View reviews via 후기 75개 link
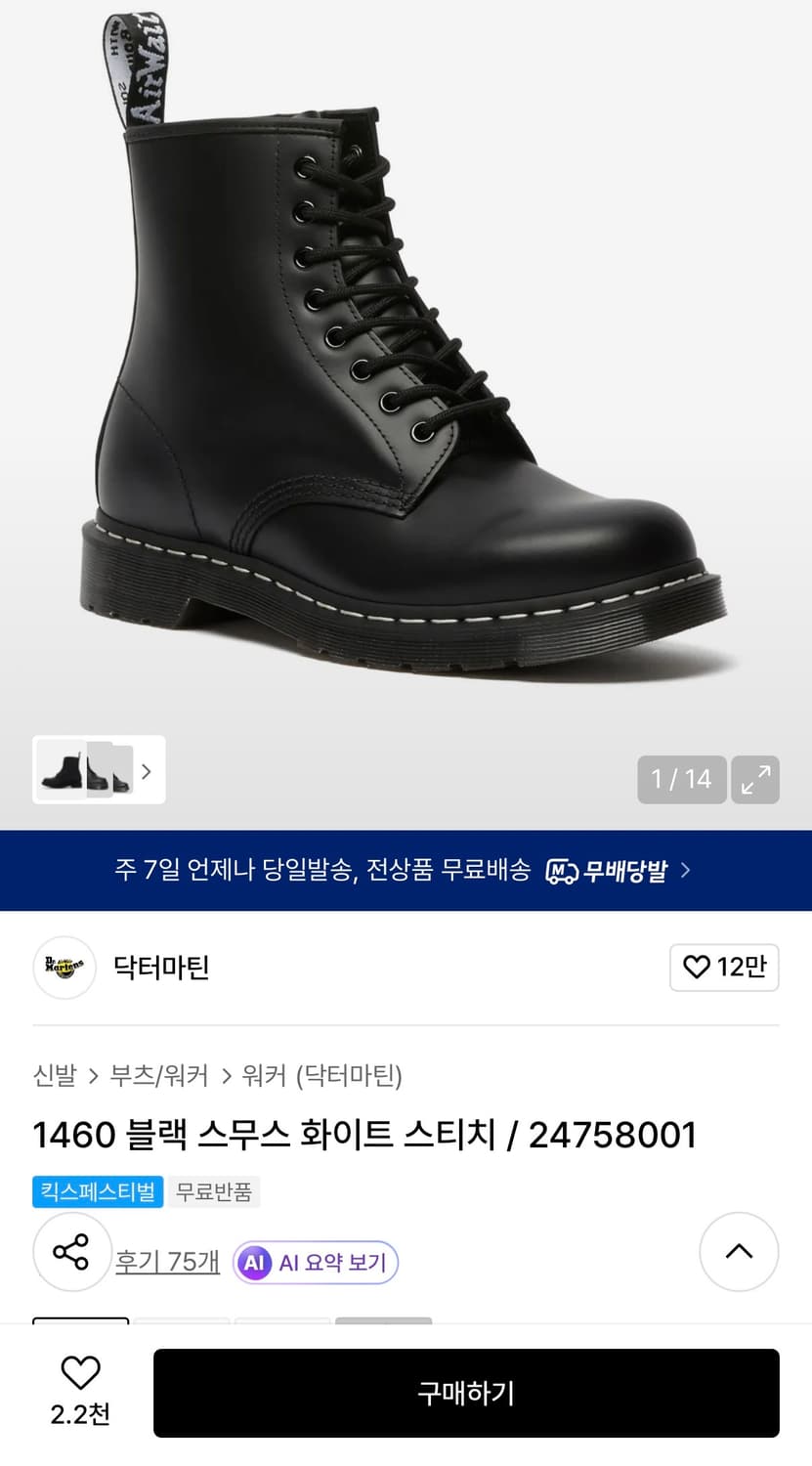Image resolution: width=812 pixels, height=1466 pixels. tap(167, 1262)
